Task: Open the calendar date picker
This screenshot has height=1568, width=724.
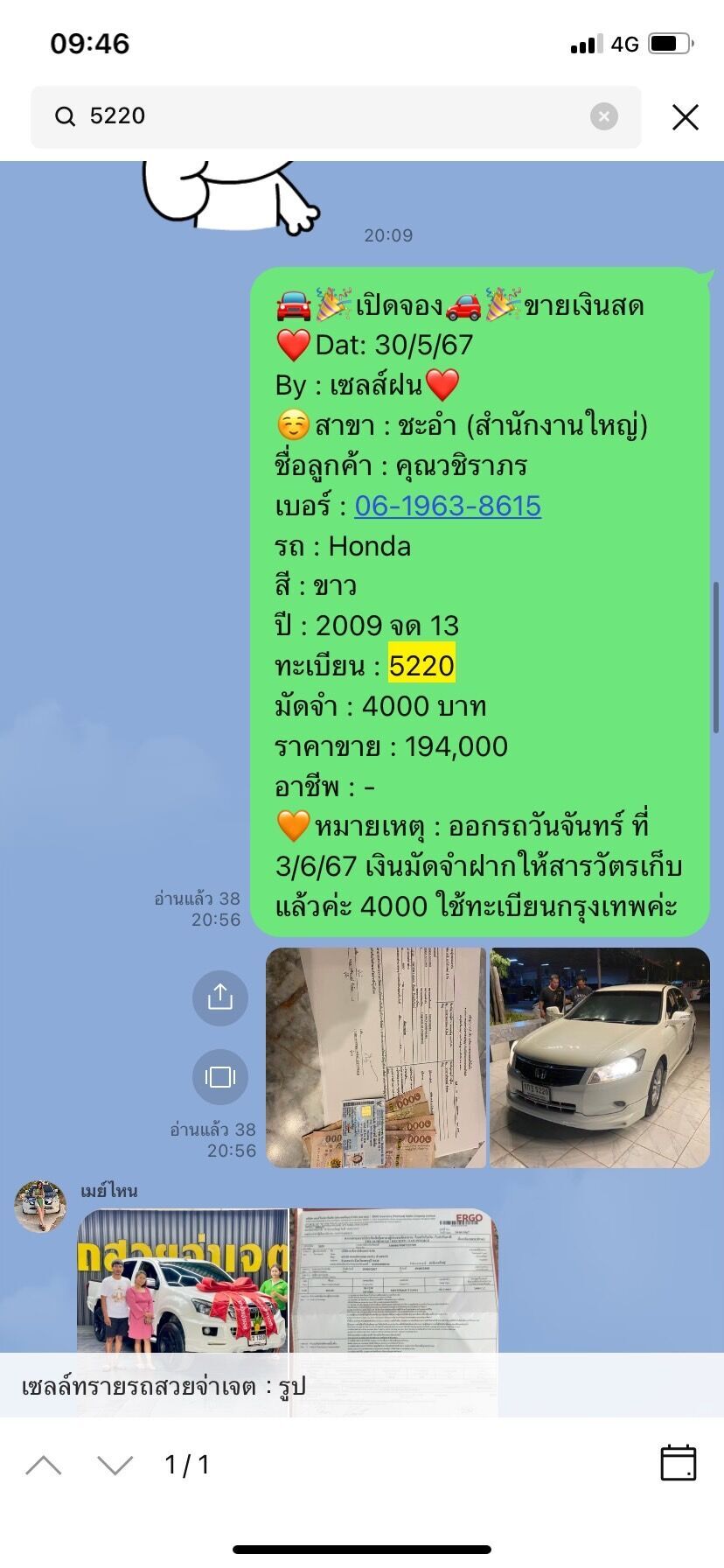Action: [679, 1463]
